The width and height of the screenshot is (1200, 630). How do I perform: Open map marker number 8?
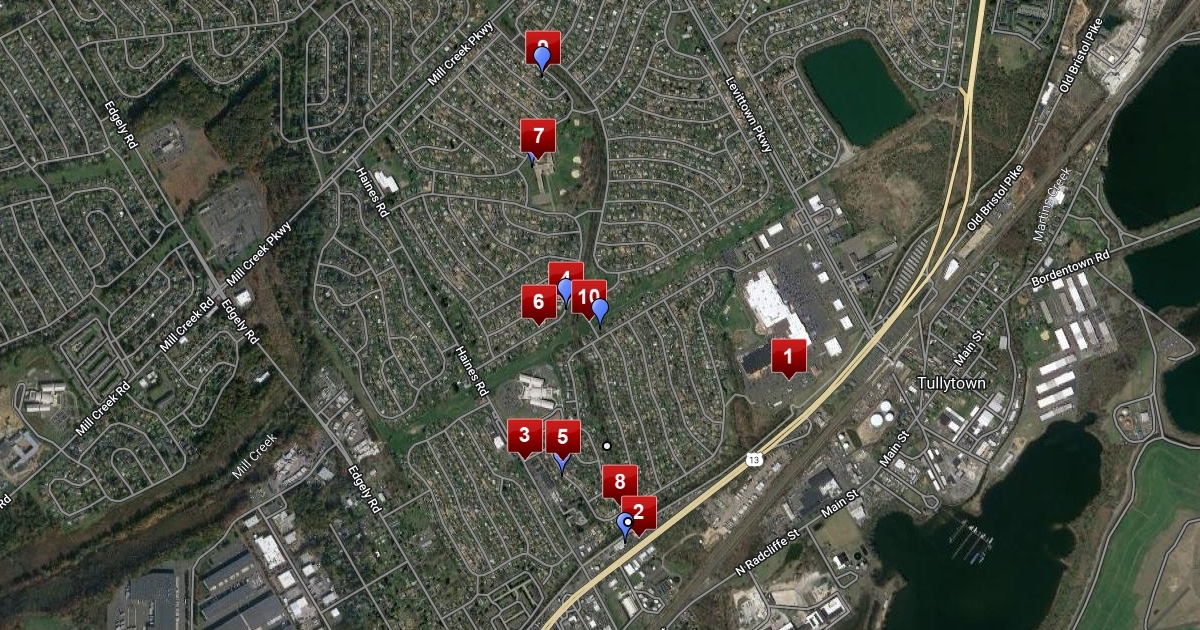[619, 482]
